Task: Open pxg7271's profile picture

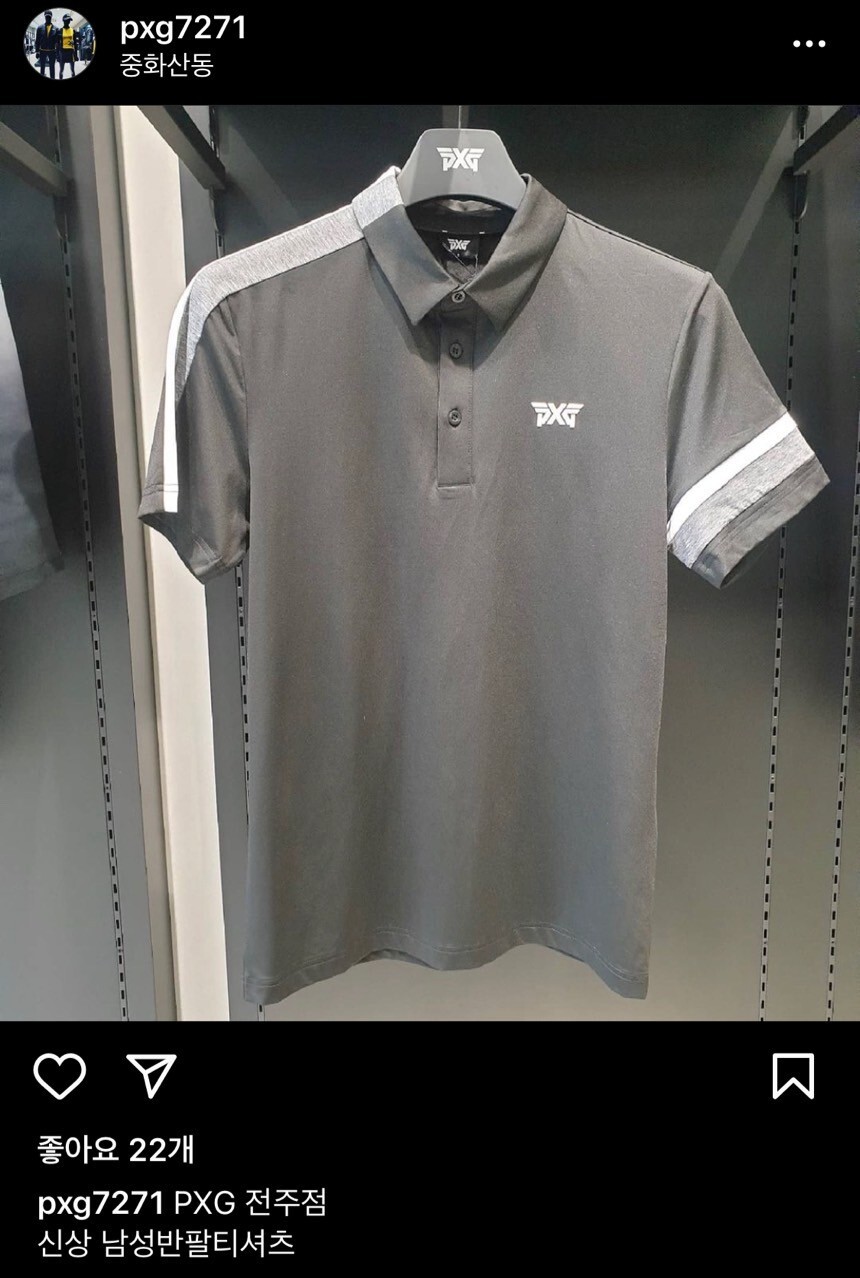Action: 60,44
